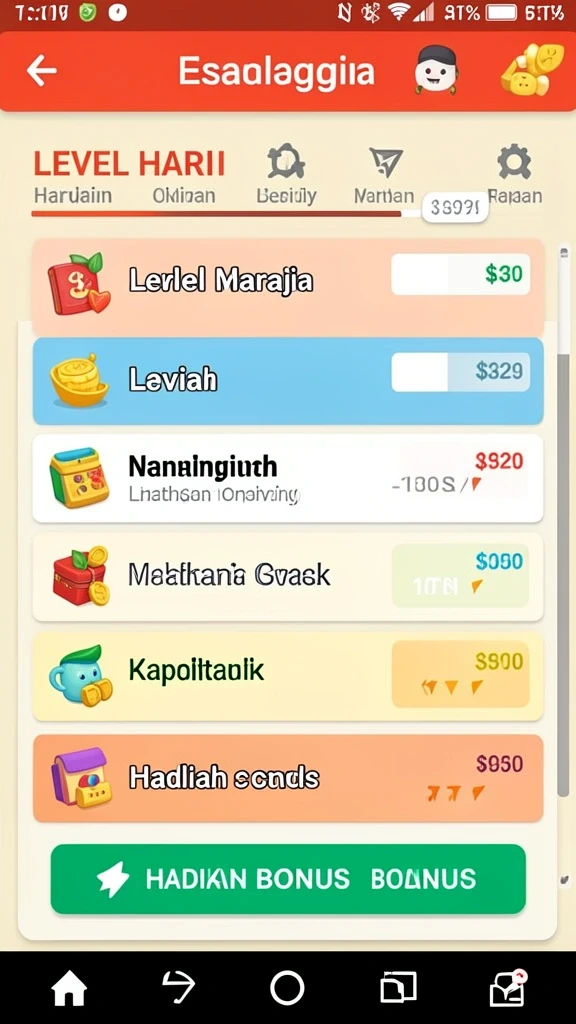This screenshot has height=1024, width=576.
Task: Open the profile avatar in header
Action: 436,69
